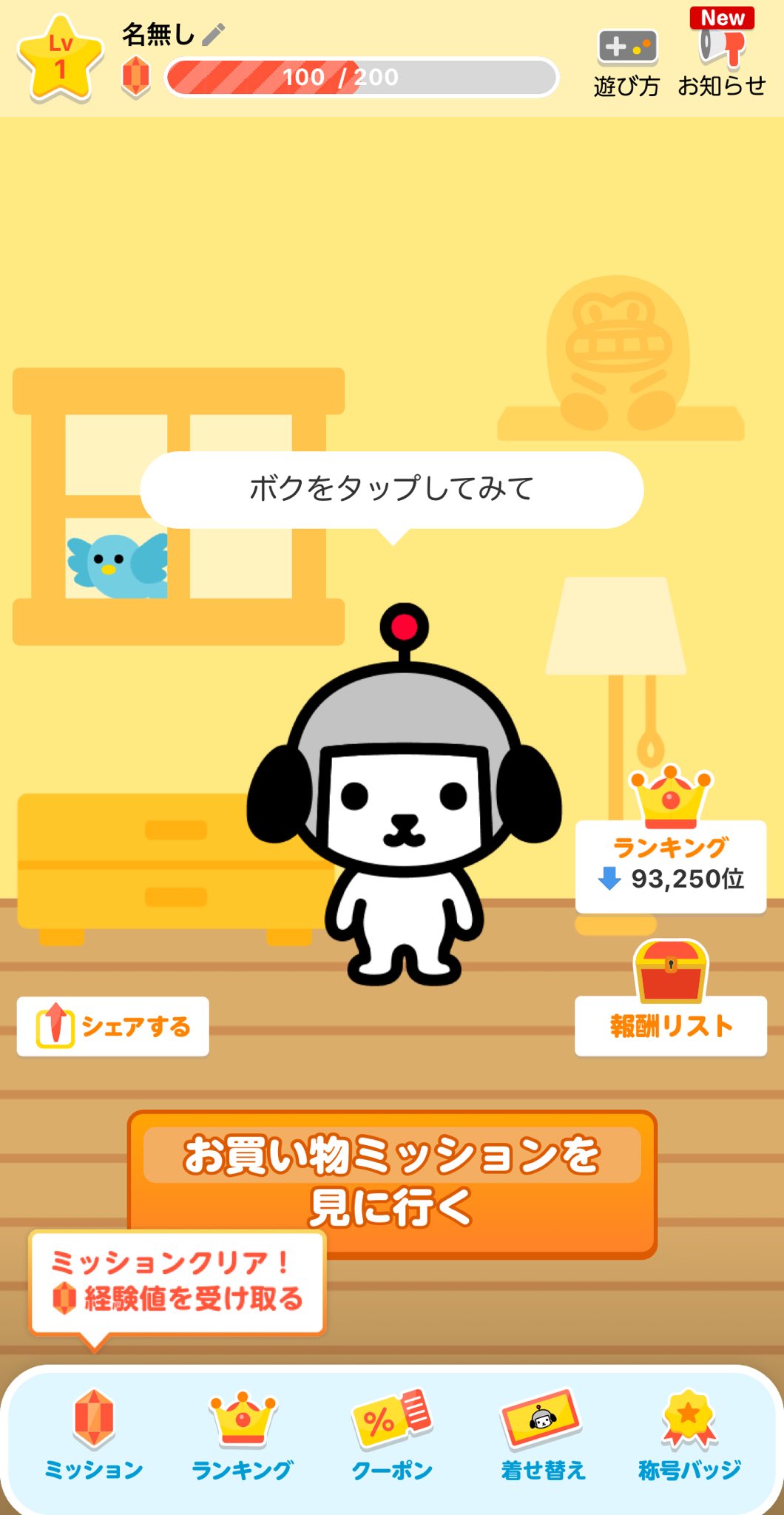This screenshot has width=784, height=1515.
Task: Tap the robot dog character
Action: pos(404,794)
